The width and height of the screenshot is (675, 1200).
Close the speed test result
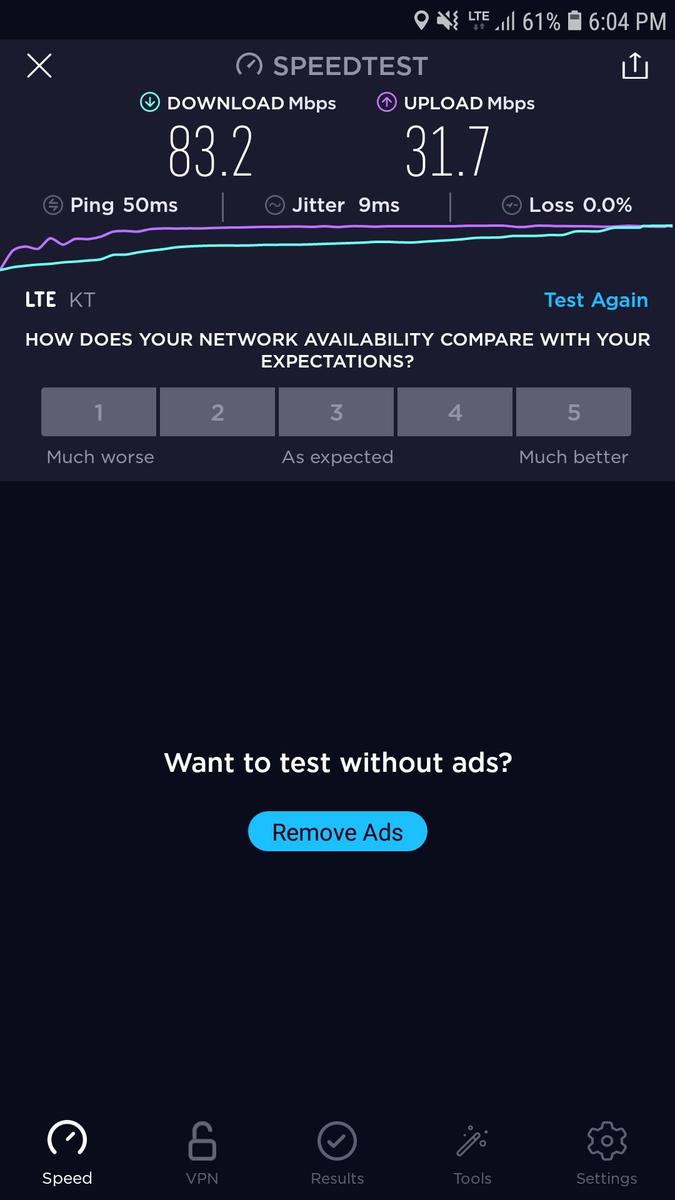pos(39,66)
